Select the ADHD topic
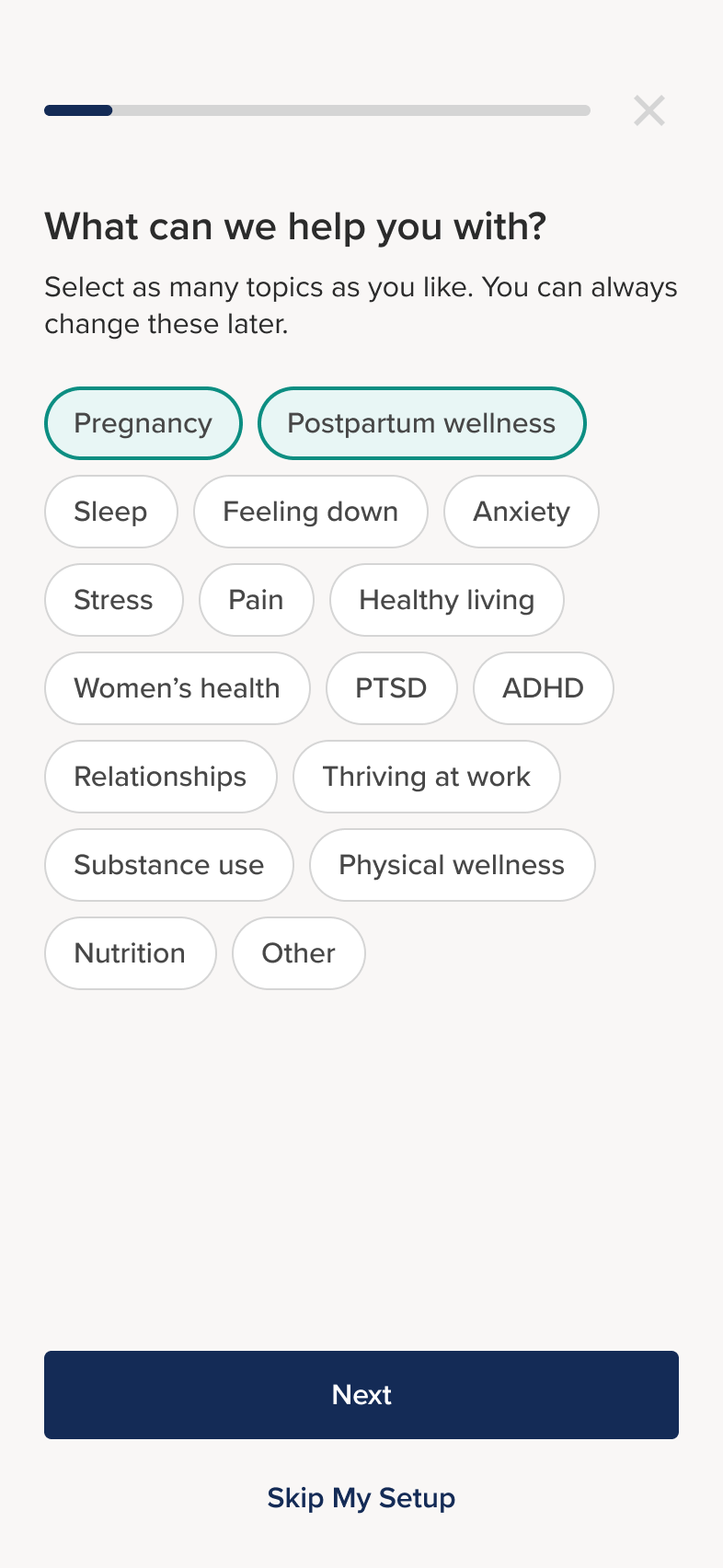 tap(543, 688)
